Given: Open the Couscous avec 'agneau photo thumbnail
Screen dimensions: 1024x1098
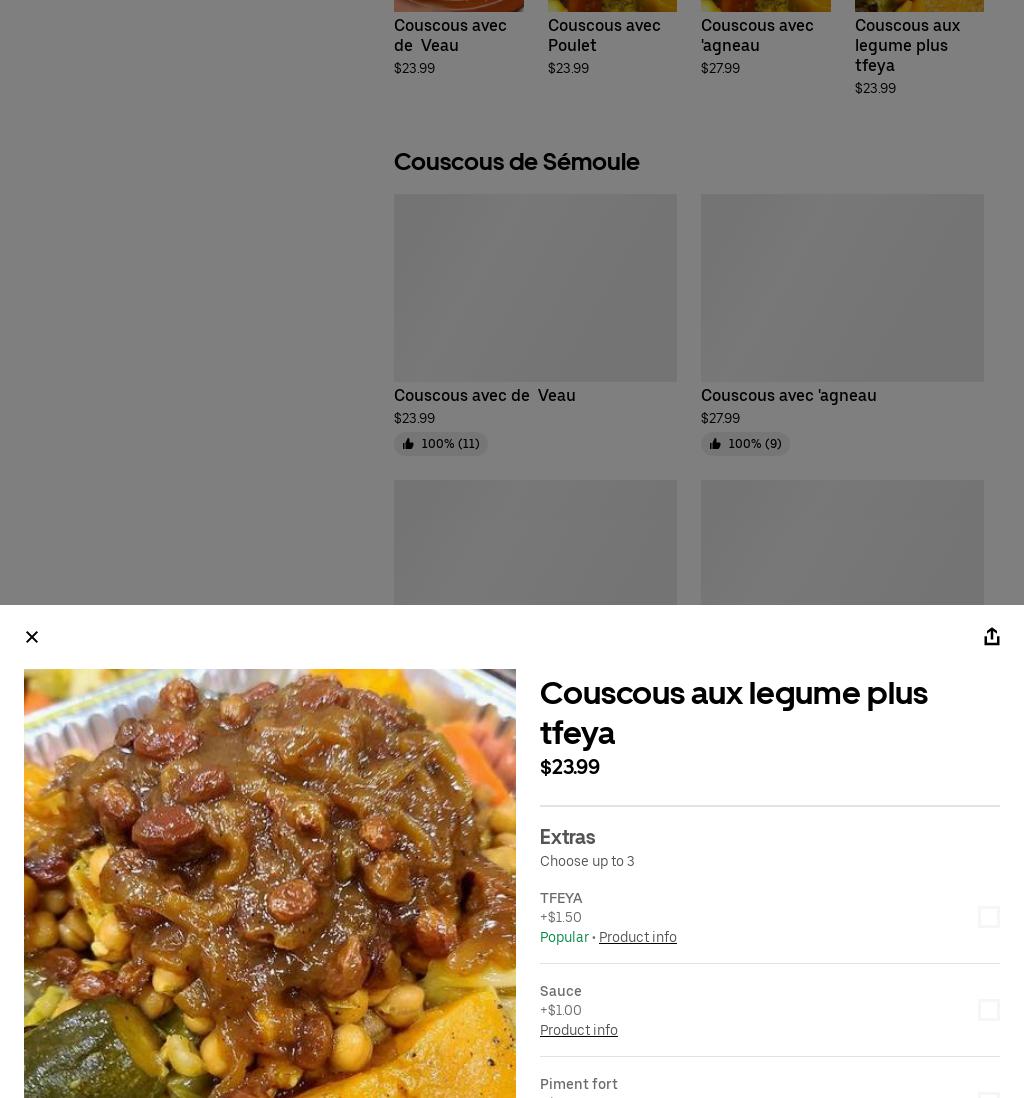Looking at the screenshot, I should click(x=842, y=288).
